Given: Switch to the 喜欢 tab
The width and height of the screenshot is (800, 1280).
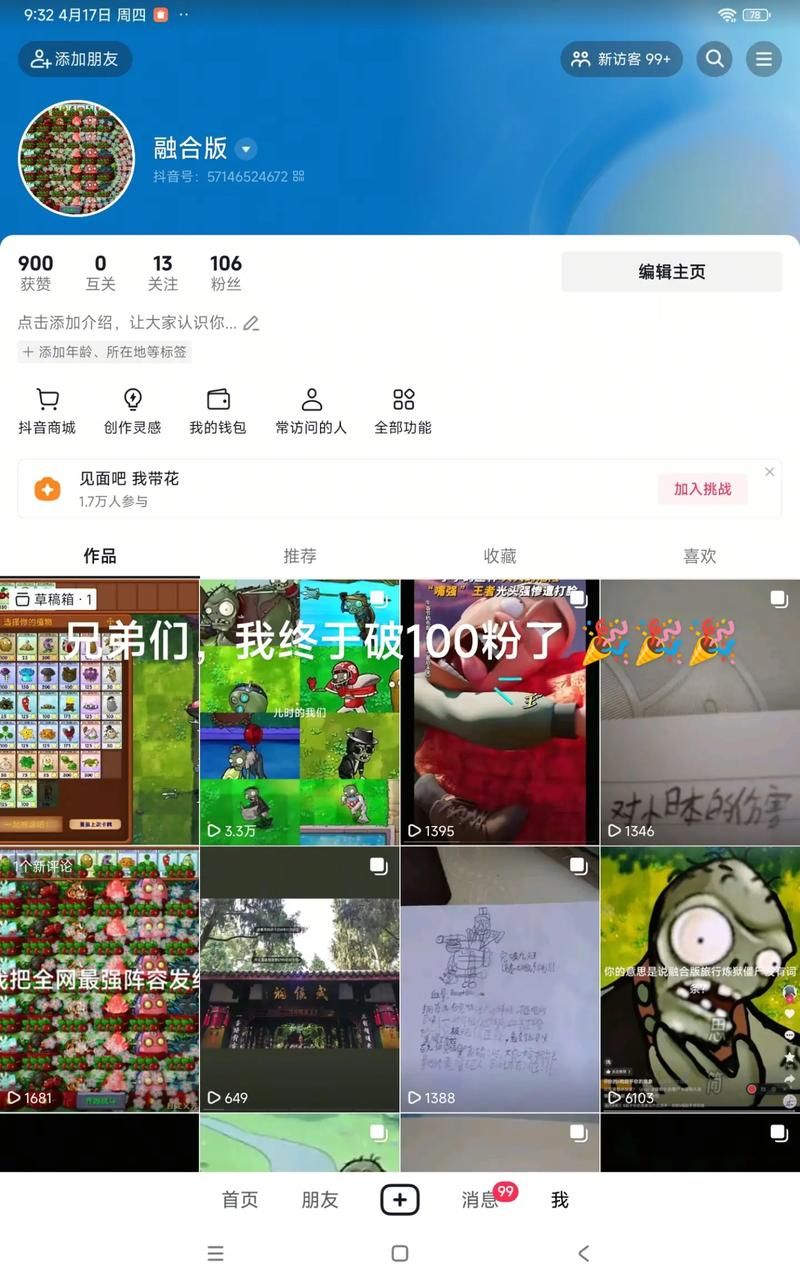Looking at the screenshot, I should click(699, 556).
